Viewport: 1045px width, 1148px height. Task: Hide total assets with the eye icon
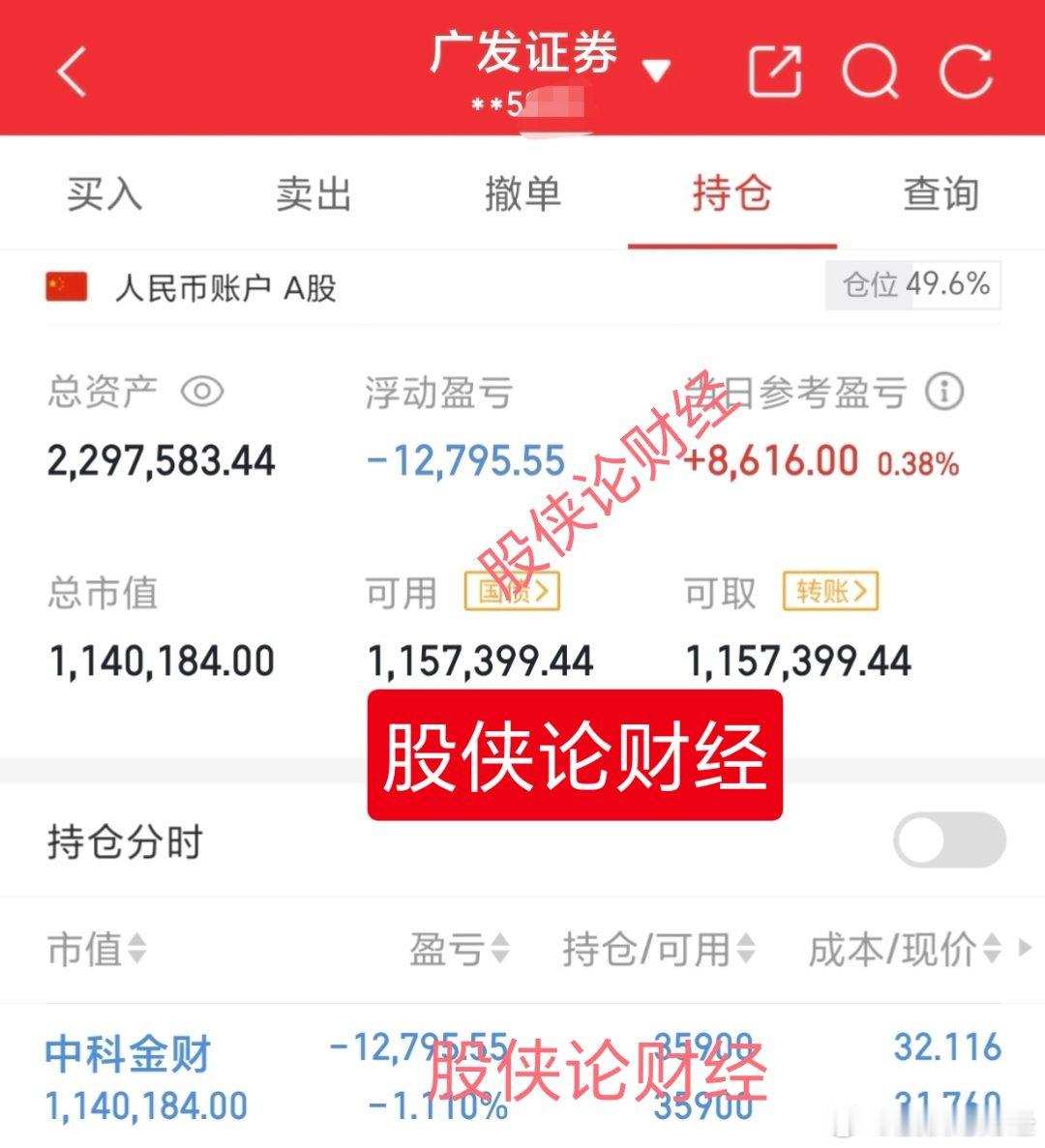point(202,392)
